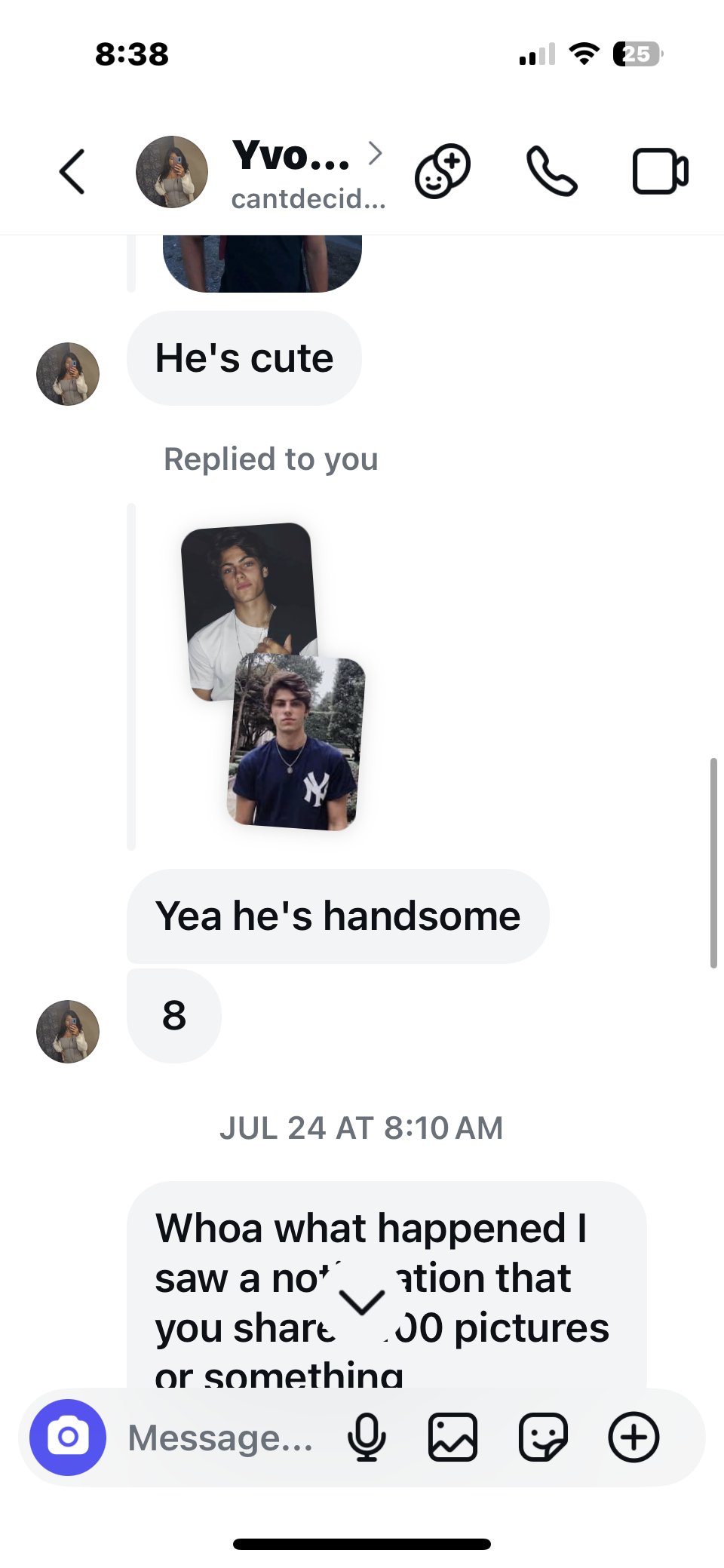Open the cropped photo at the top
The width and height of the screenshot is (724, 1568).
point(262,264)
